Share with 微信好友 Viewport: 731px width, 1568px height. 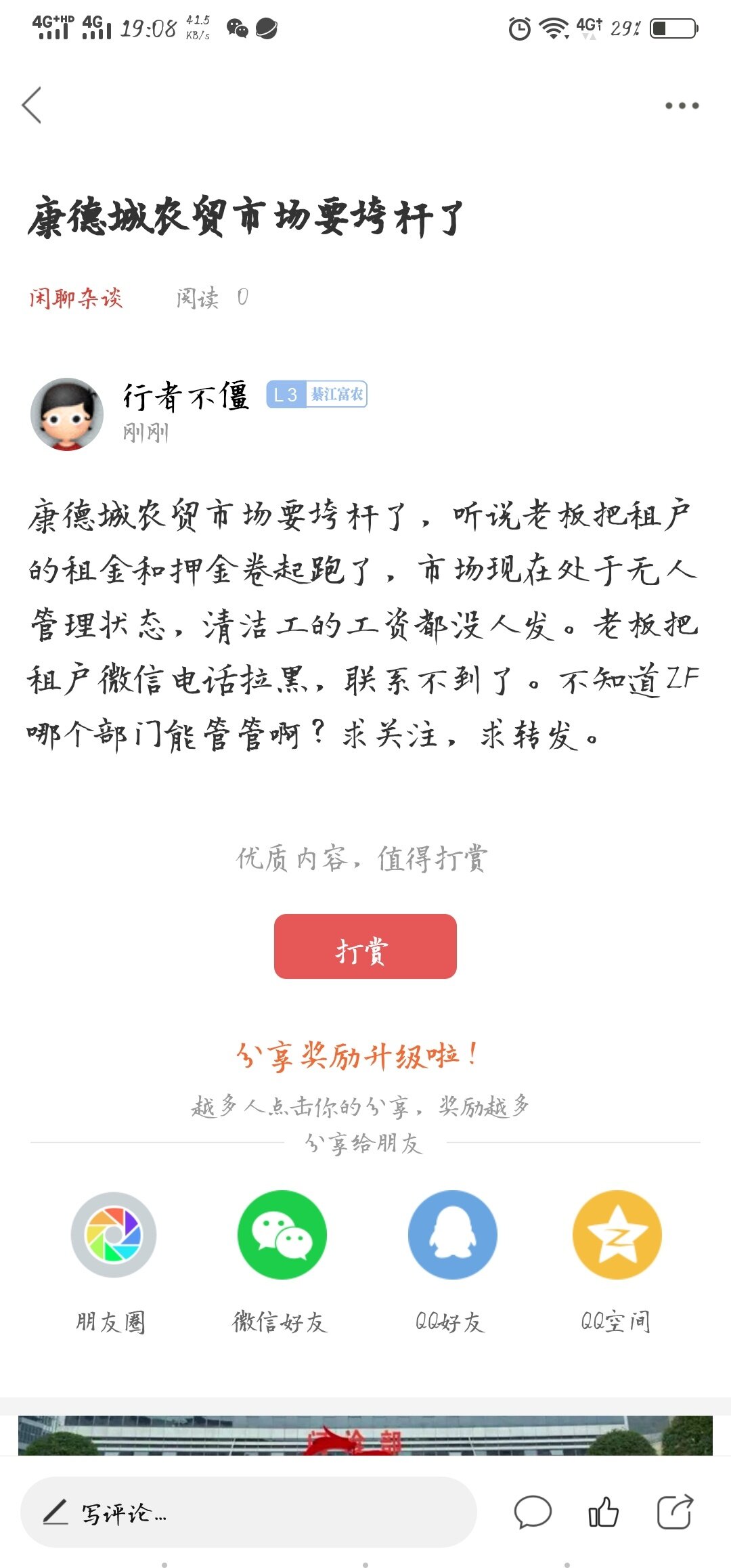282,1235
